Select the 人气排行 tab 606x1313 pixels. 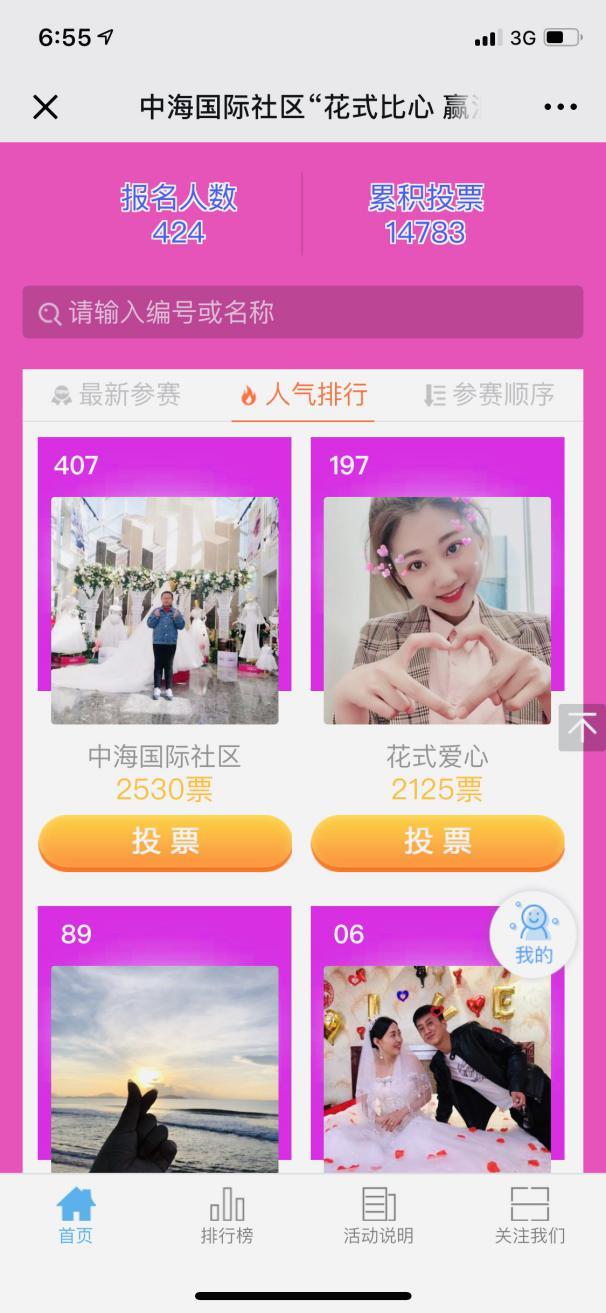(303, 395)
